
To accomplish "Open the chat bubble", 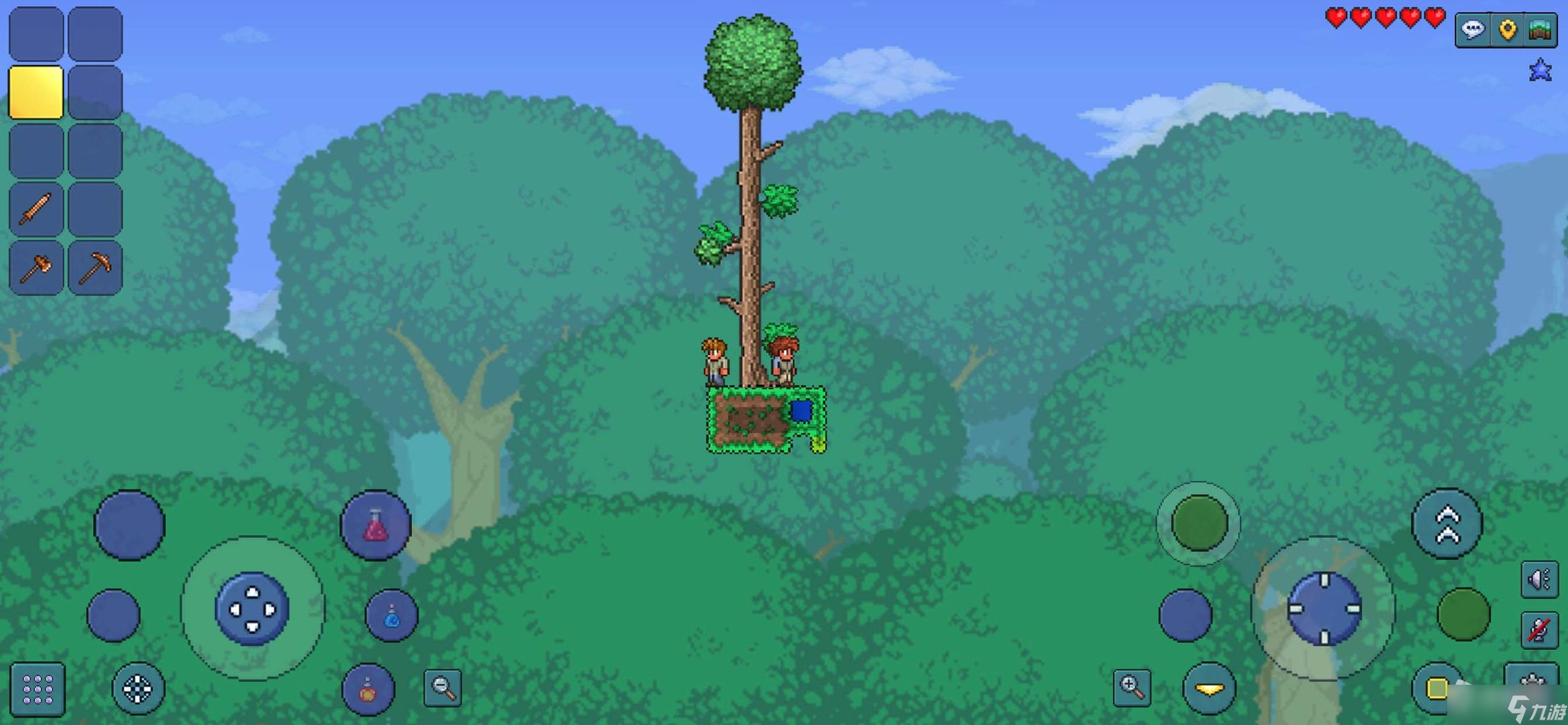I will (1472, 30).
